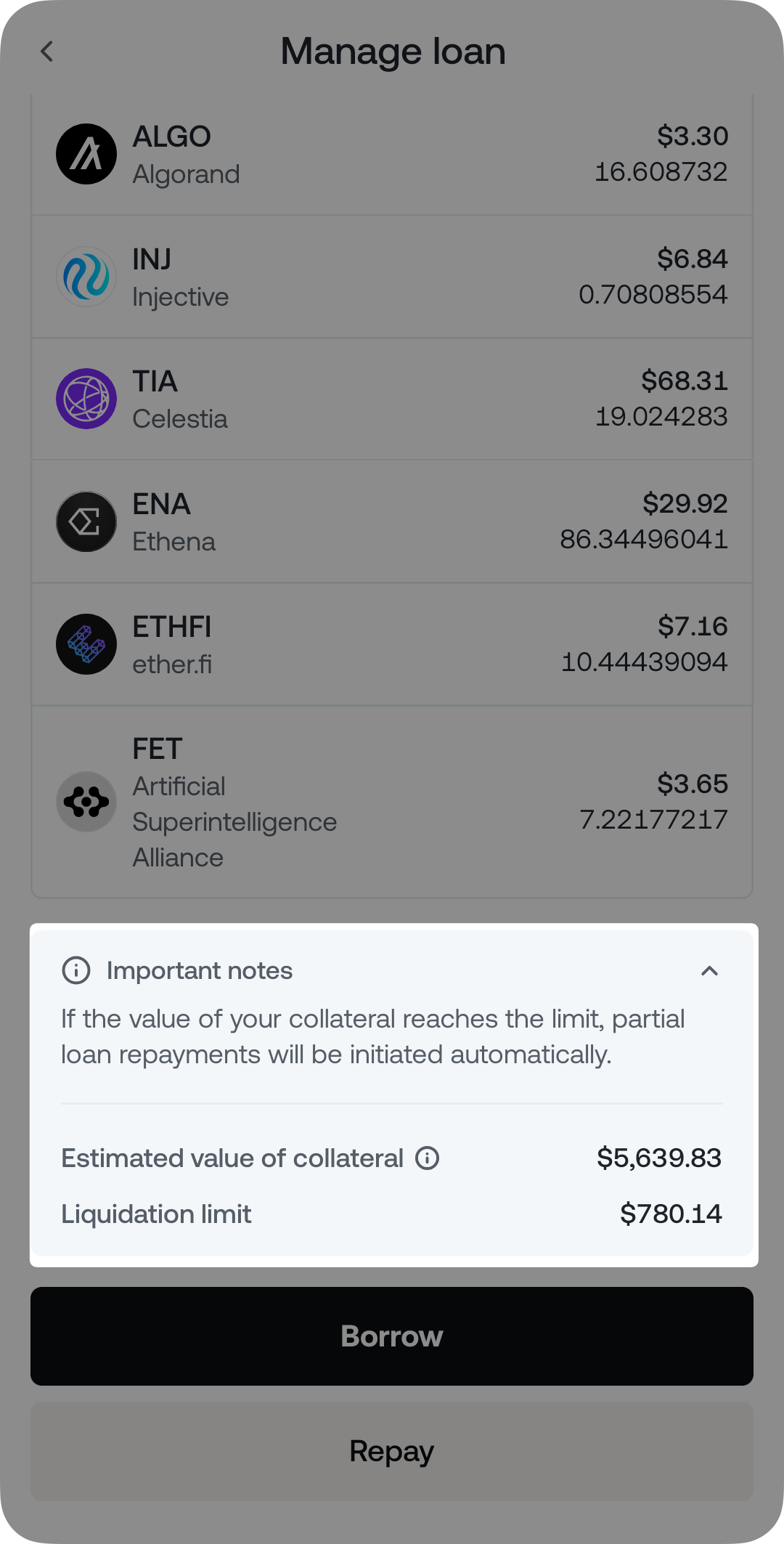Select the ENA collateral entry
Screen dimensions: 784x1544
pos(392,521)
